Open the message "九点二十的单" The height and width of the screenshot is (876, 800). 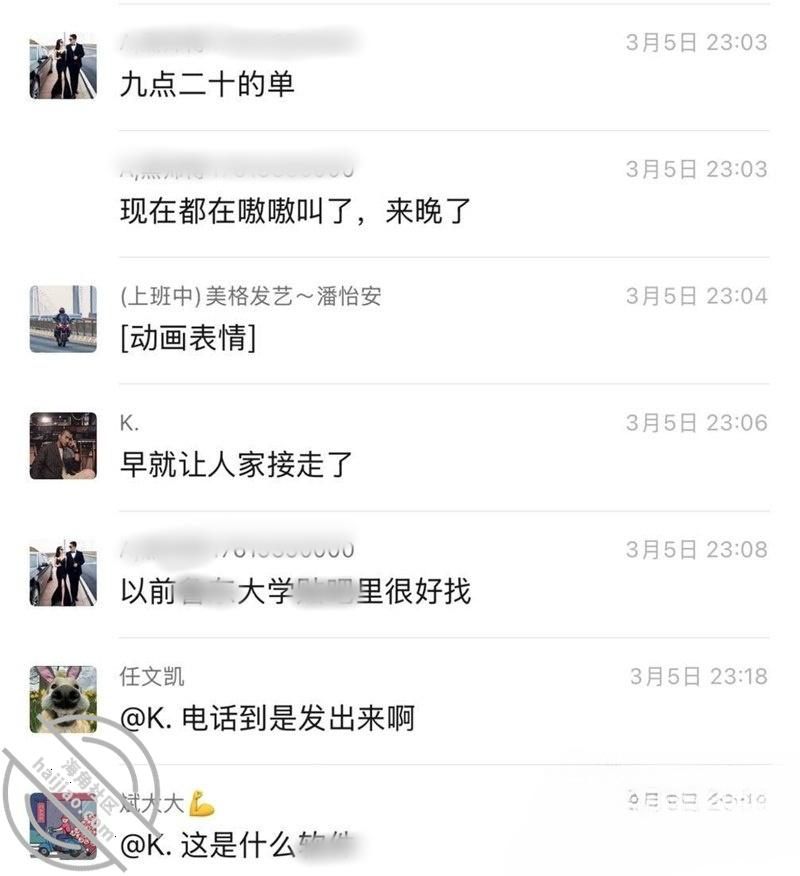207,85
